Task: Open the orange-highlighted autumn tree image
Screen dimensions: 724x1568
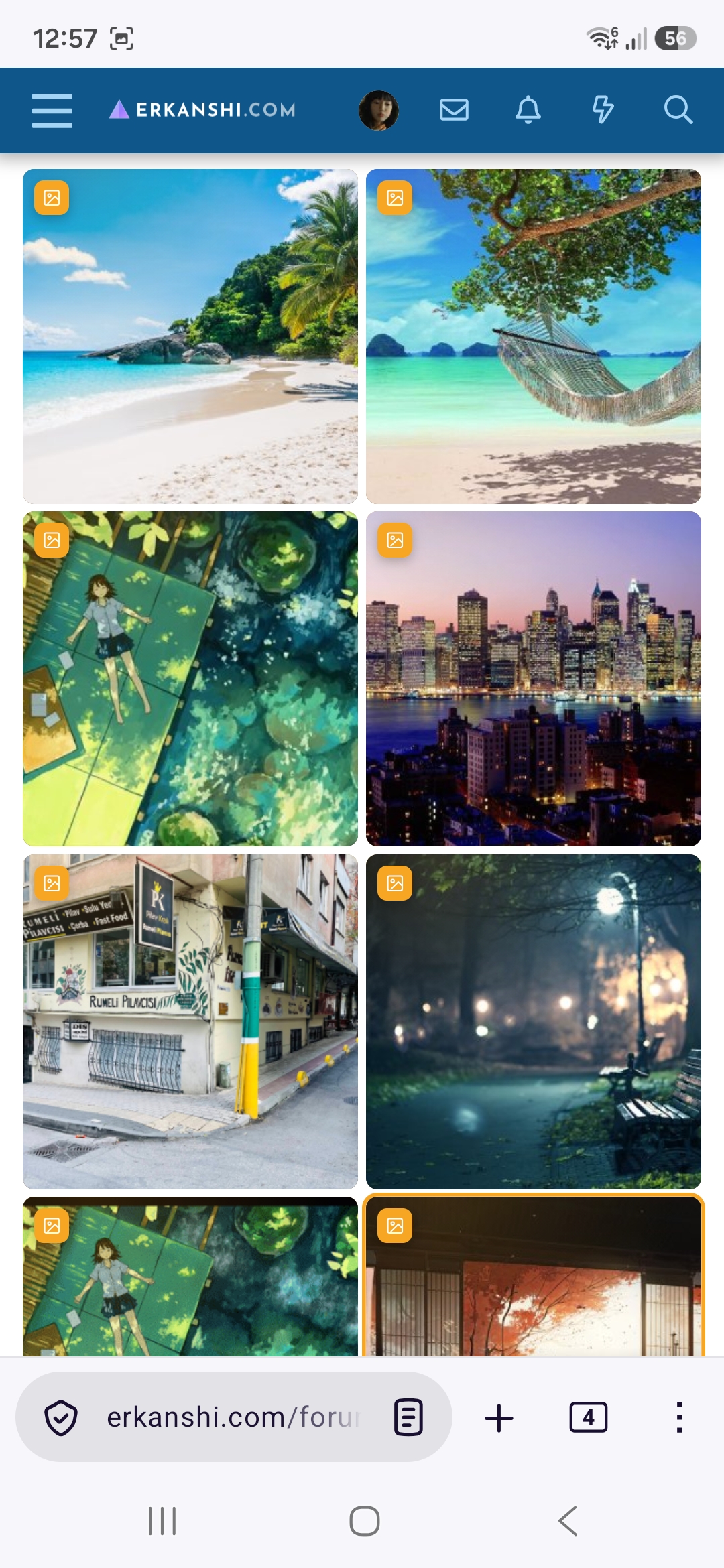Action: pyautogui.click(x=534, y=1277)
